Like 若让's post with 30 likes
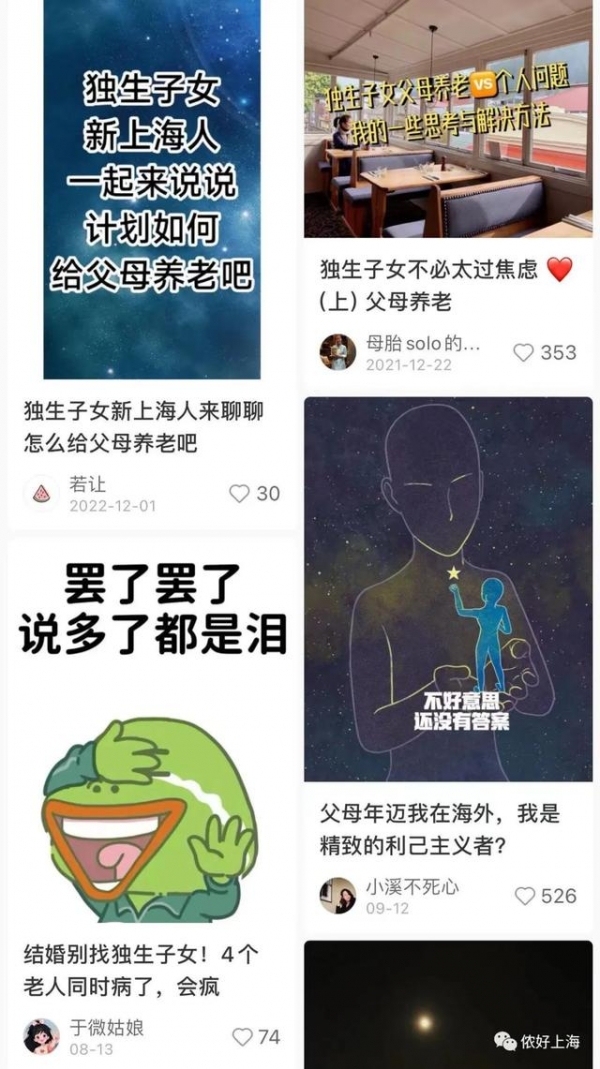 click(239, 493)
